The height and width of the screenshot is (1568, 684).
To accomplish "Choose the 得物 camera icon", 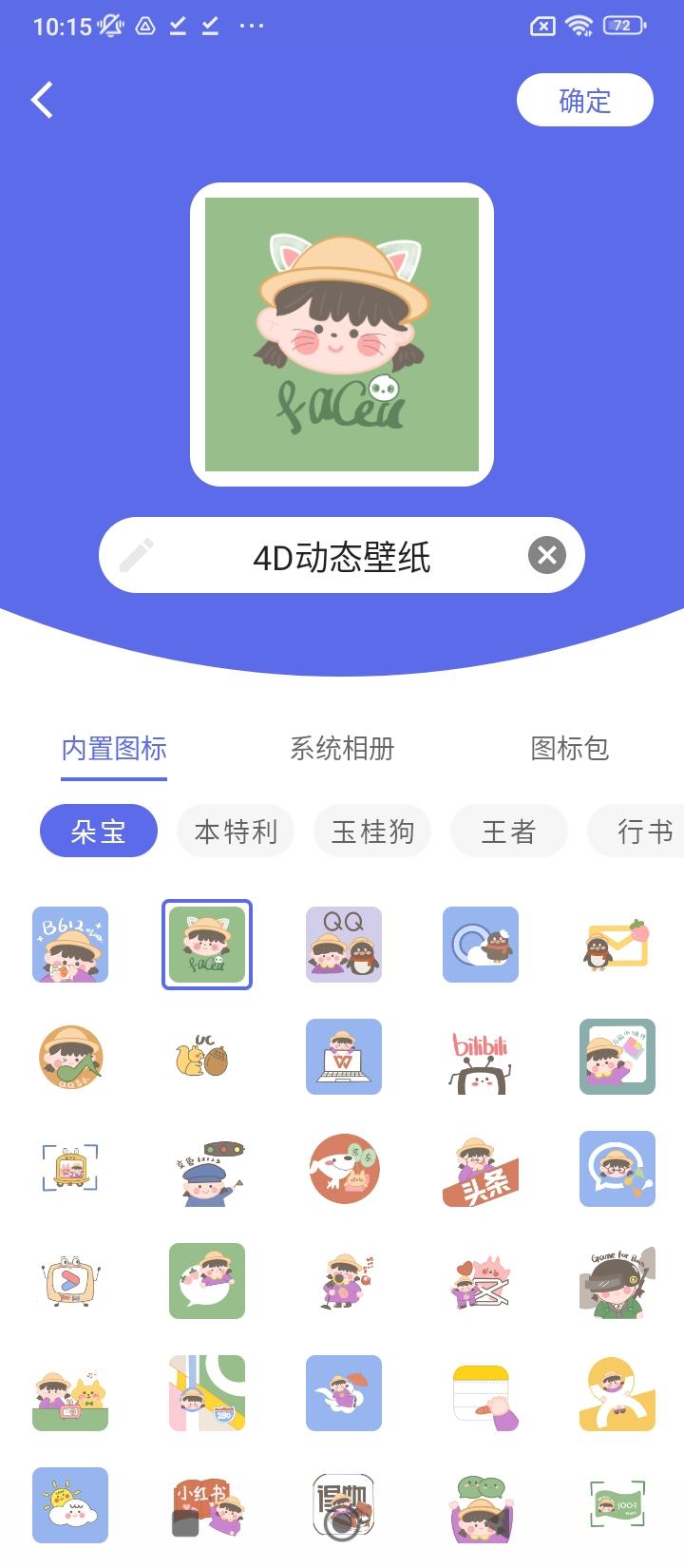I will (x=344, y=1505).
